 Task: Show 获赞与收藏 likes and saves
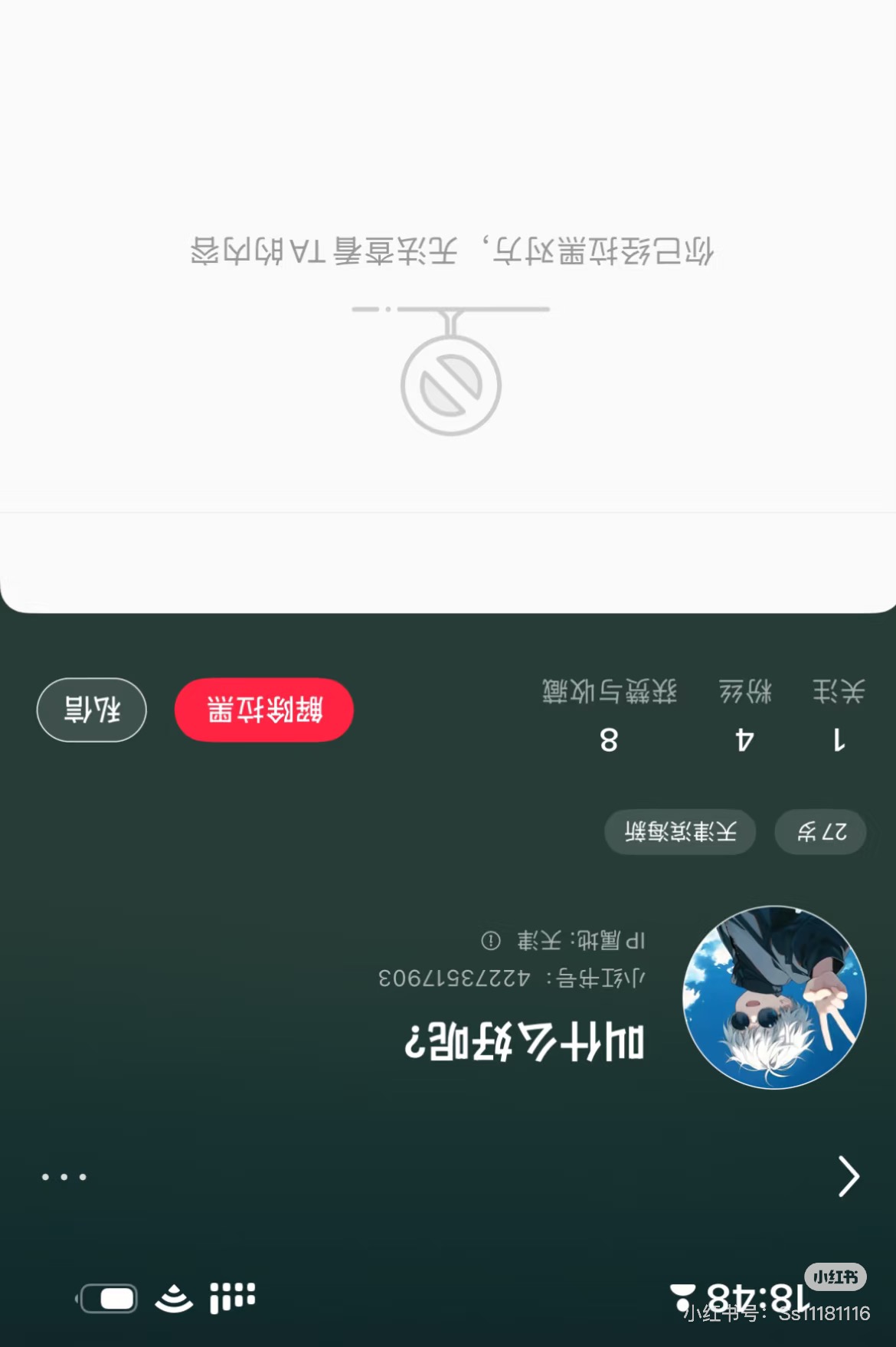coord(610,714)
